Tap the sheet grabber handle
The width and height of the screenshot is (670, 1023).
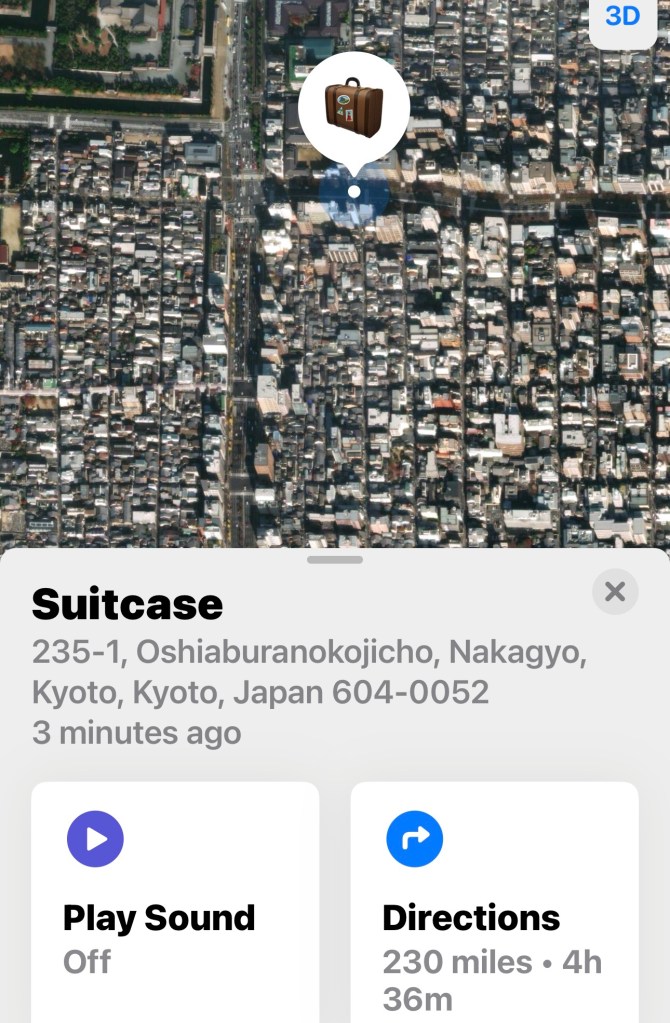[335, 560]
